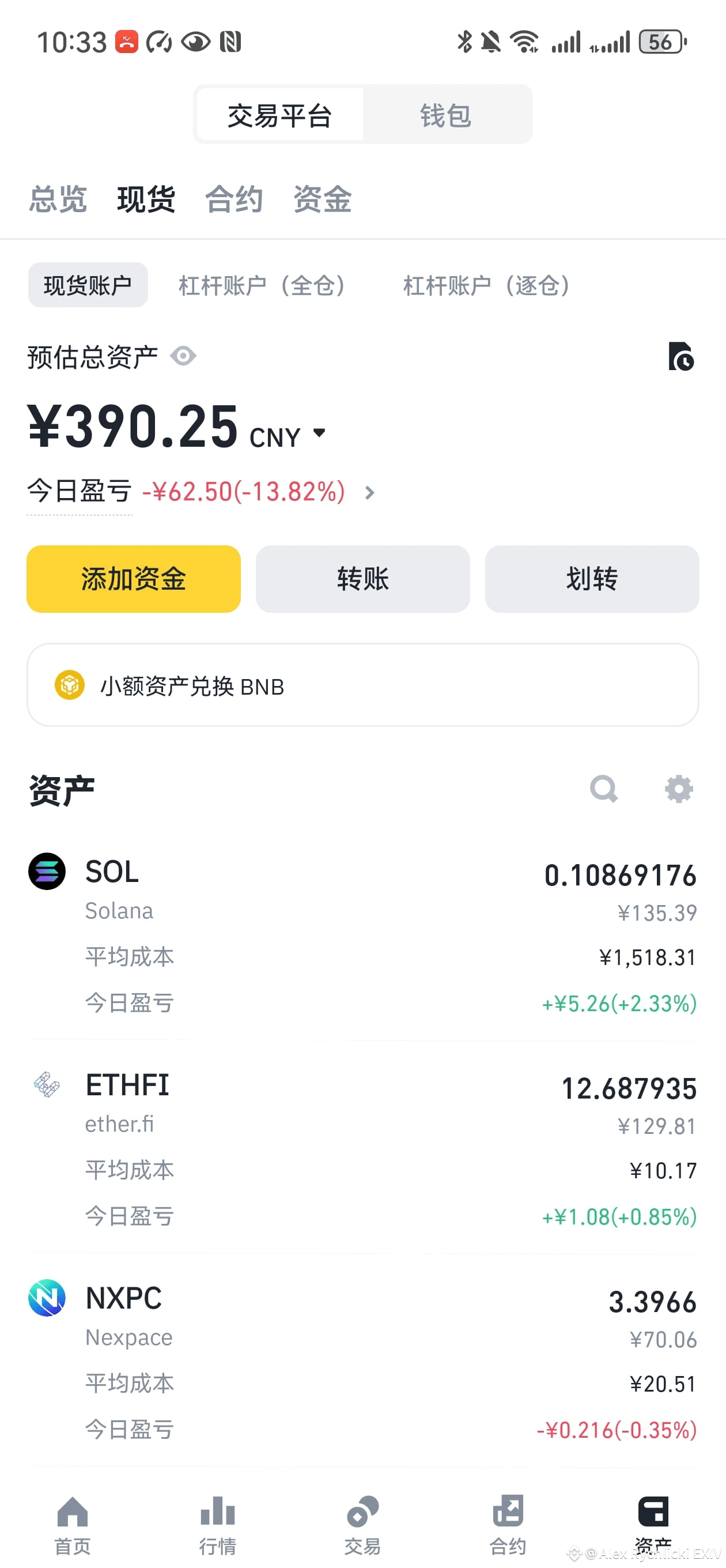Open the 资金 tab
726x1568 pixels.
322,199
